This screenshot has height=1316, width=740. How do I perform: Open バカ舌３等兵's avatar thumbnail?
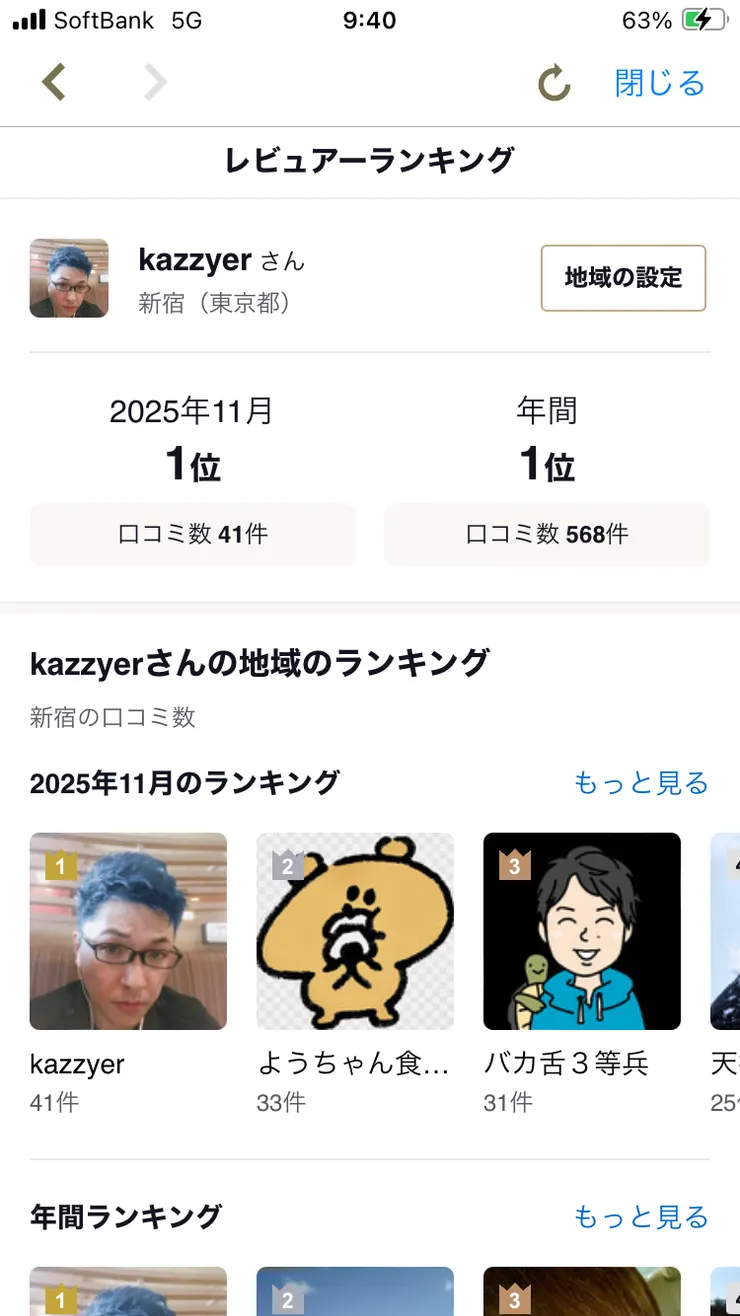tap(582, 931)
